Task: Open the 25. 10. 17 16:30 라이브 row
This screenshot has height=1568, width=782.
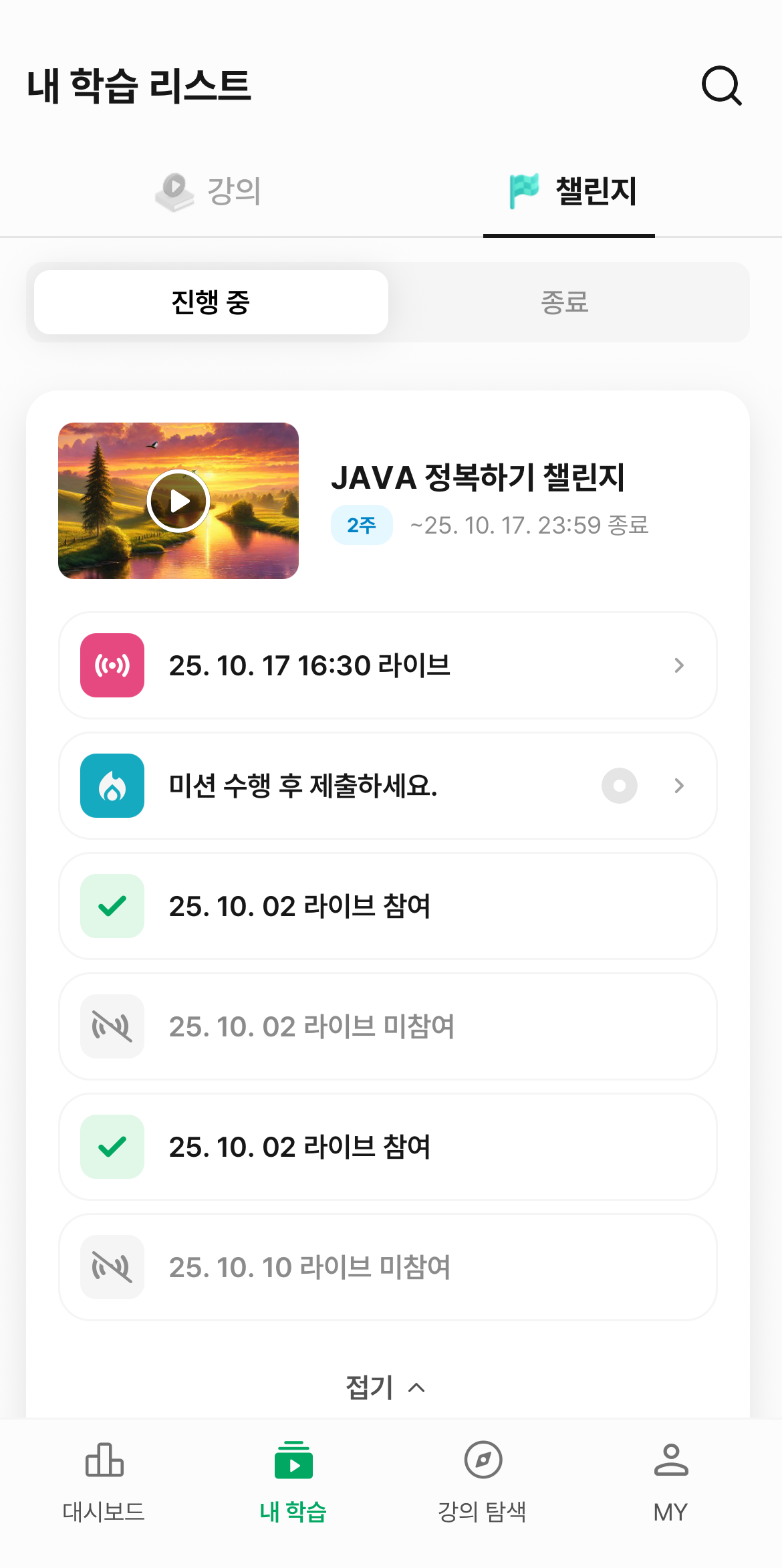Action: coord(388,665)
